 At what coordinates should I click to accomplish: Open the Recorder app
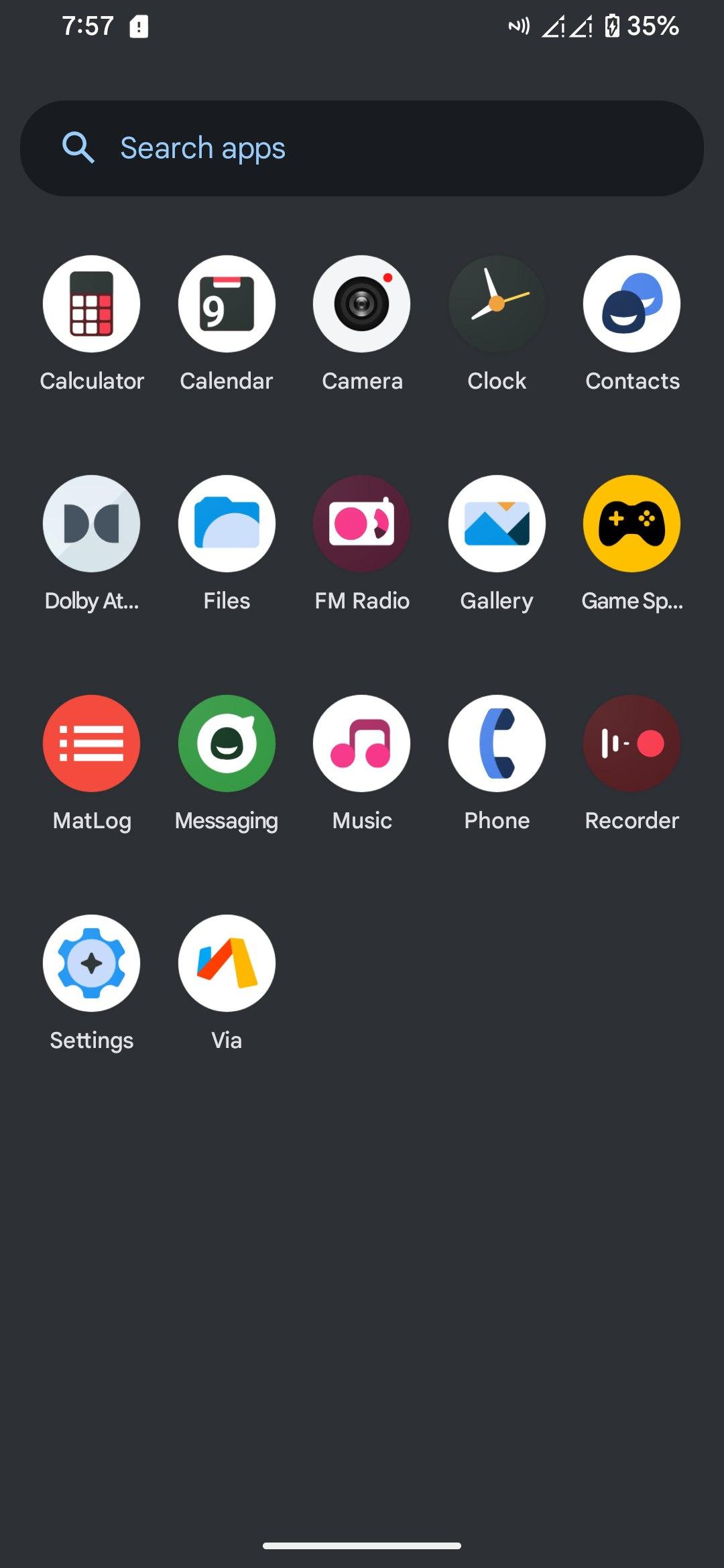pos(631,744)
